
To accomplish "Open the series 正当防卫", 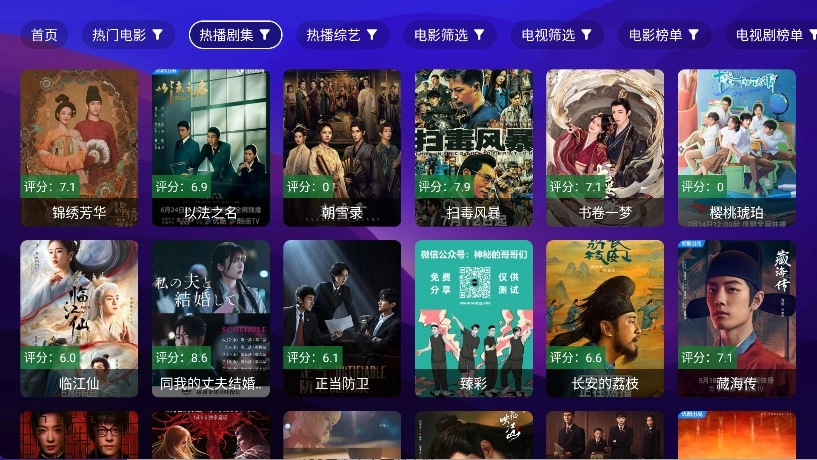I will 342,318.
